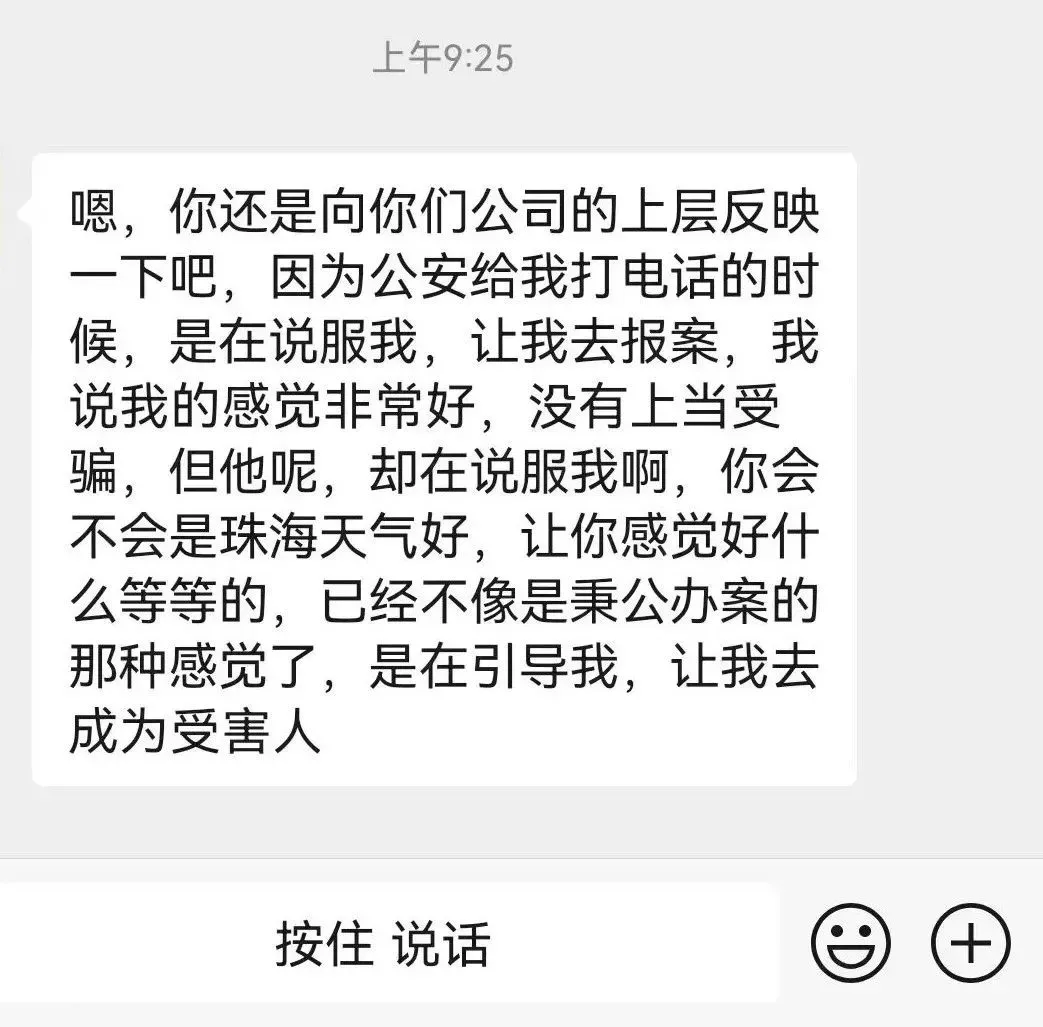Tap the 按住 说话 hold-to-talk button
1043x1027 pixels.
pyautogui.click(x=385, y=943)
